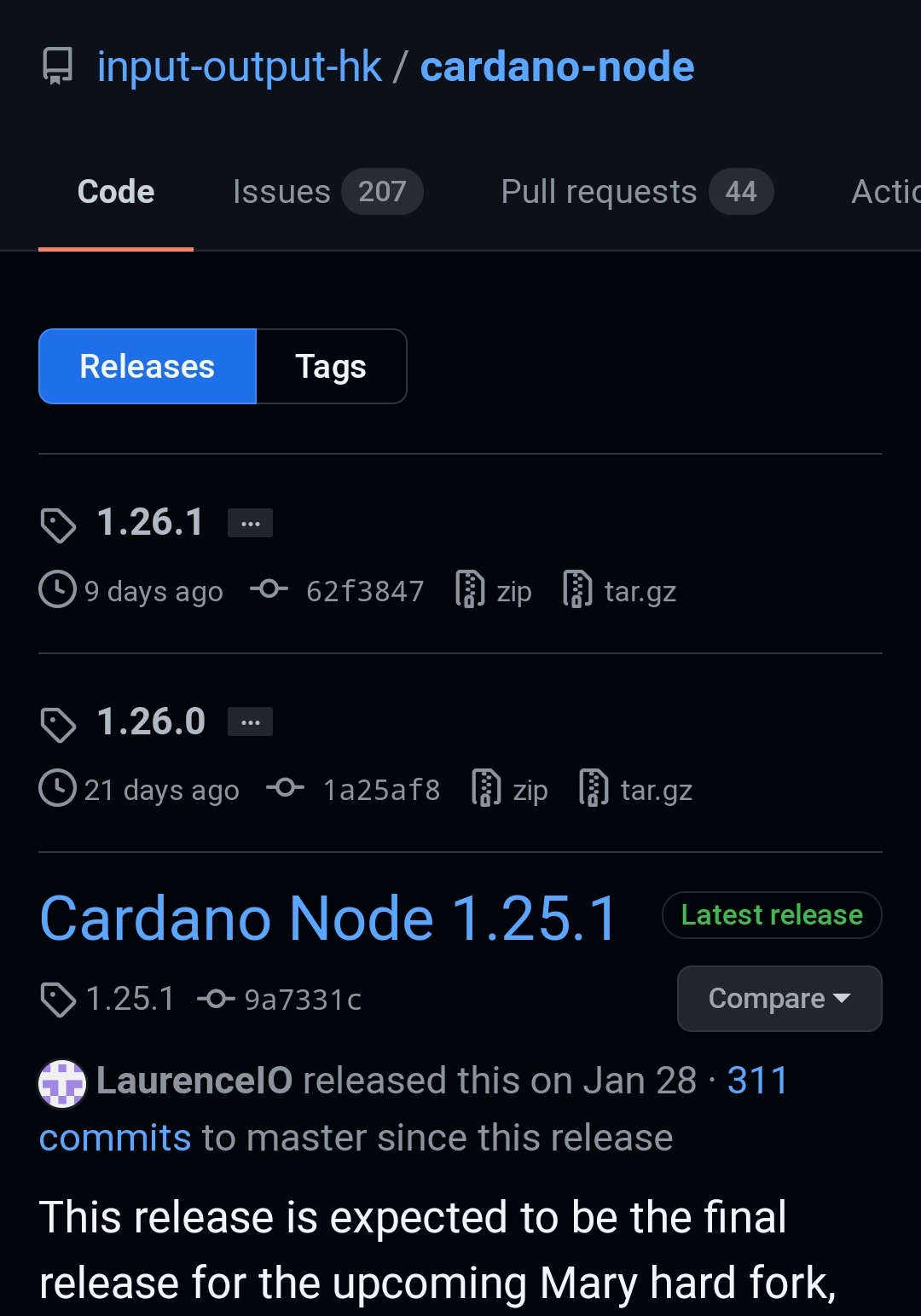Open the 1.26.1 tag
The height and width of the screenshot is (1316, 921).
click(150, 522)
